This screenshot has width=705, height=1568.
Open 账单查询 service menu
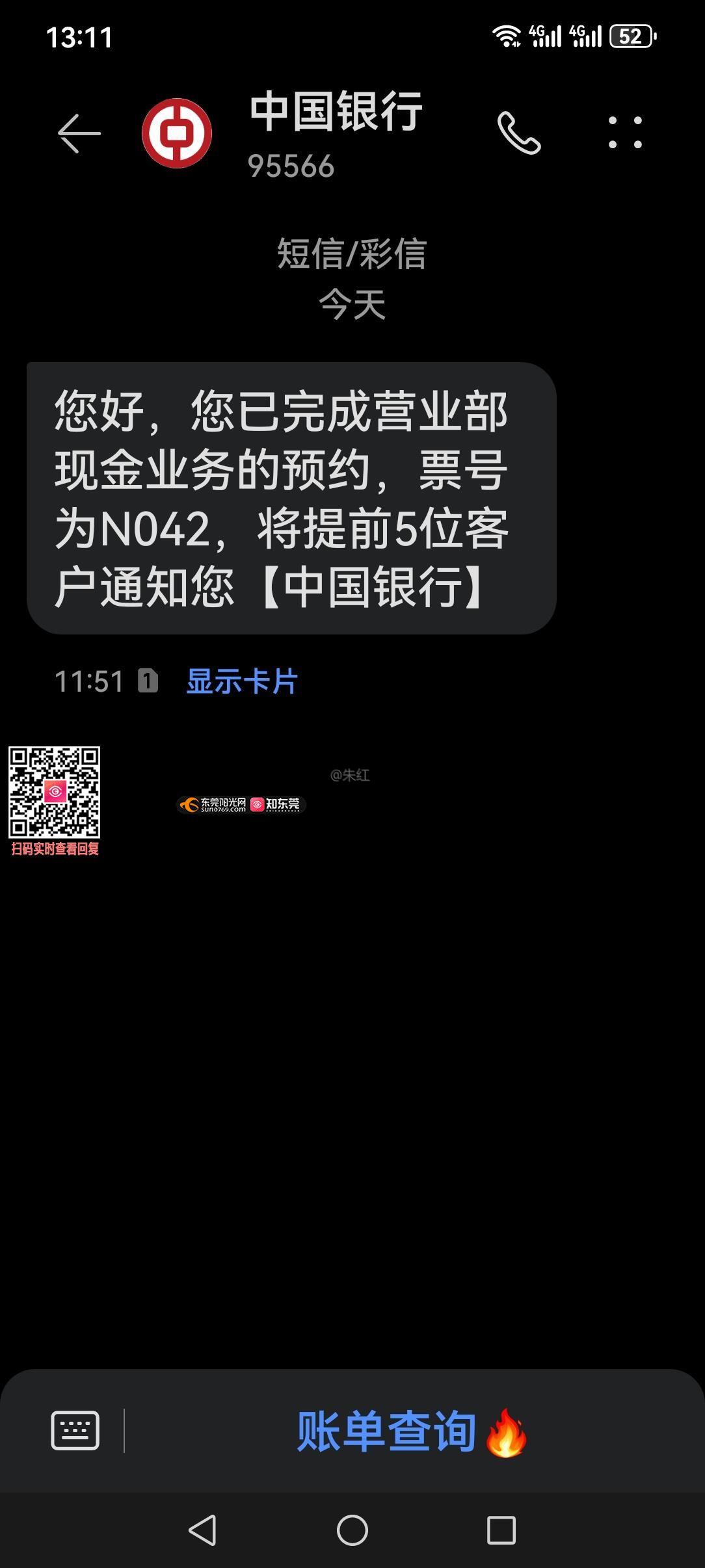(411, 1431)
